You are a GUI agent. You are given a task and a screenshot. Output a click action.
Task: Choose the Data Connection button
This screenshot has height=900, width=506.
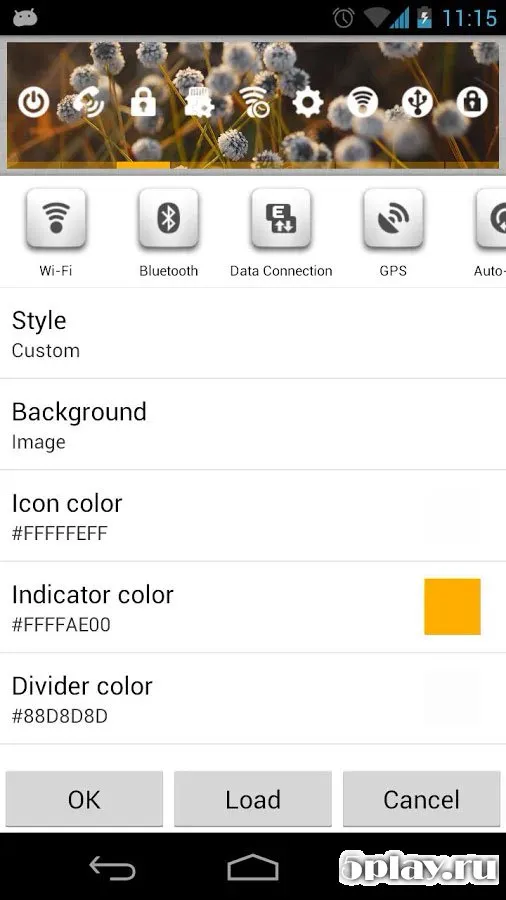[x=281, y=219]
